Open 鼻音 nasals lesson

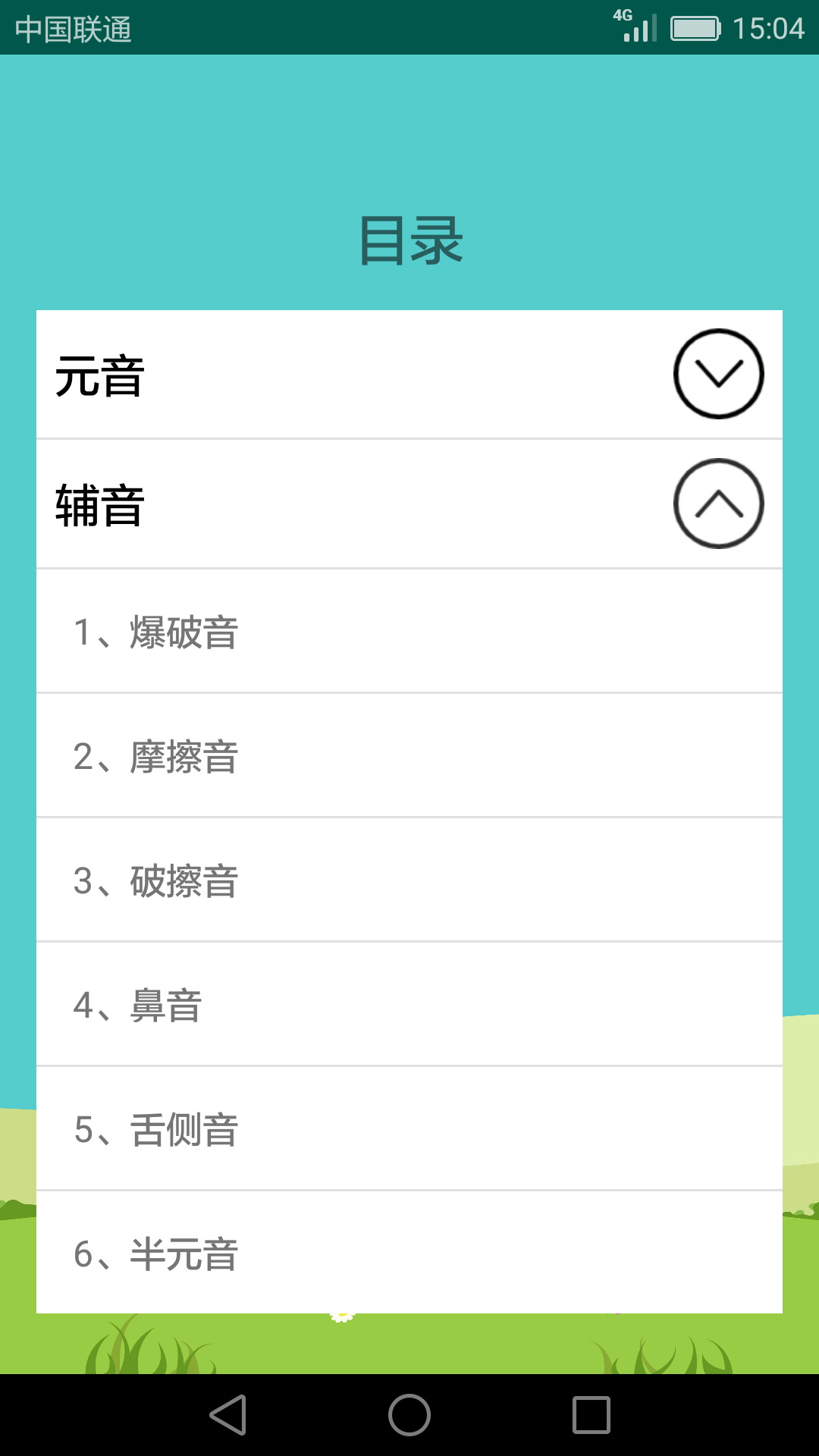pyautogui.click(x=409, y=1003)
